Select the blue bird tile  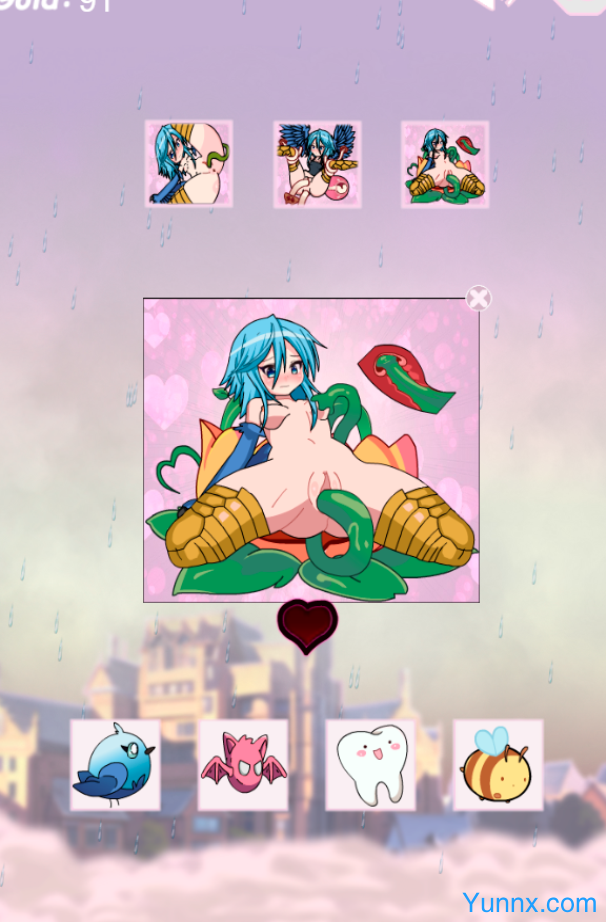[115, 765]
